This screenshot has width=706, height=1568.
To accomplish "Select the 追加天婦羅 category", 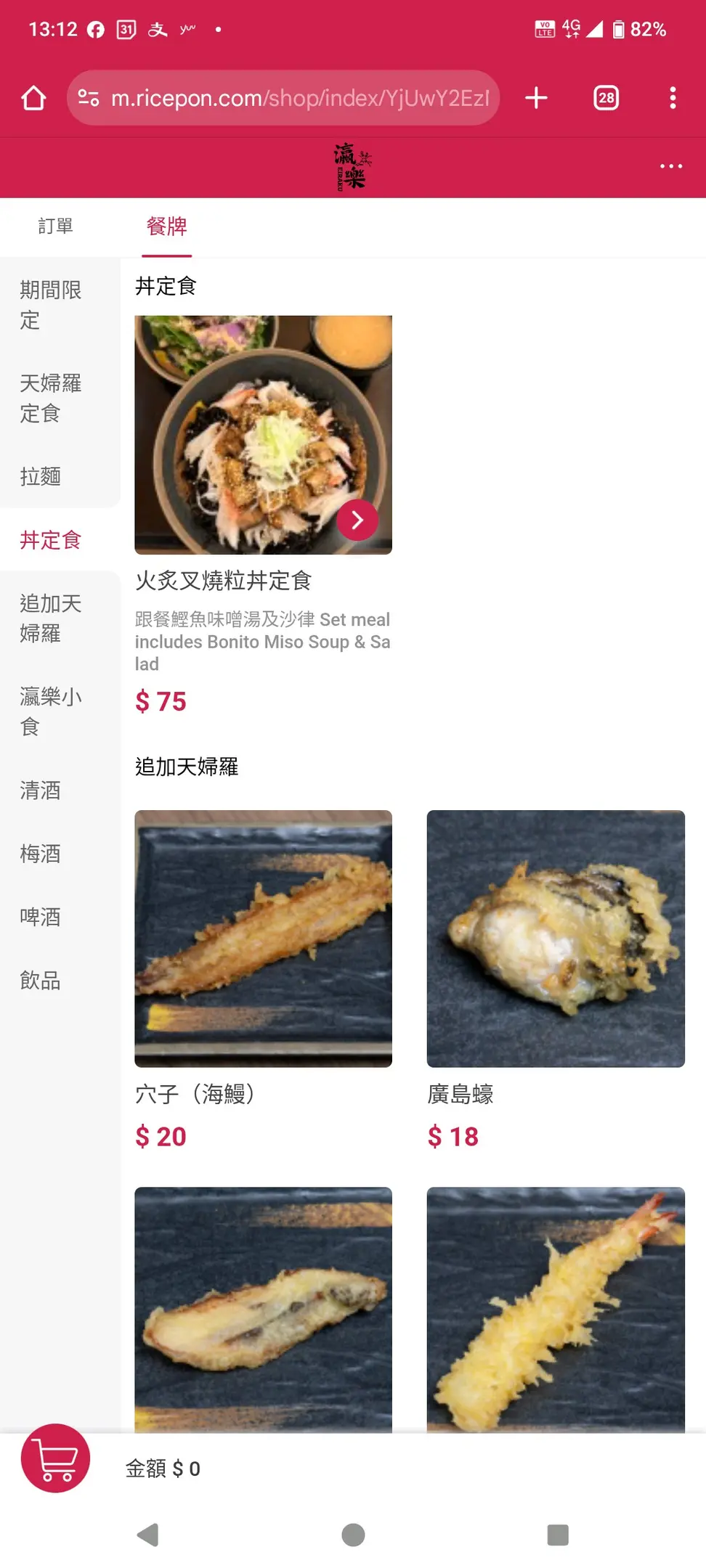I will point(51,618).
